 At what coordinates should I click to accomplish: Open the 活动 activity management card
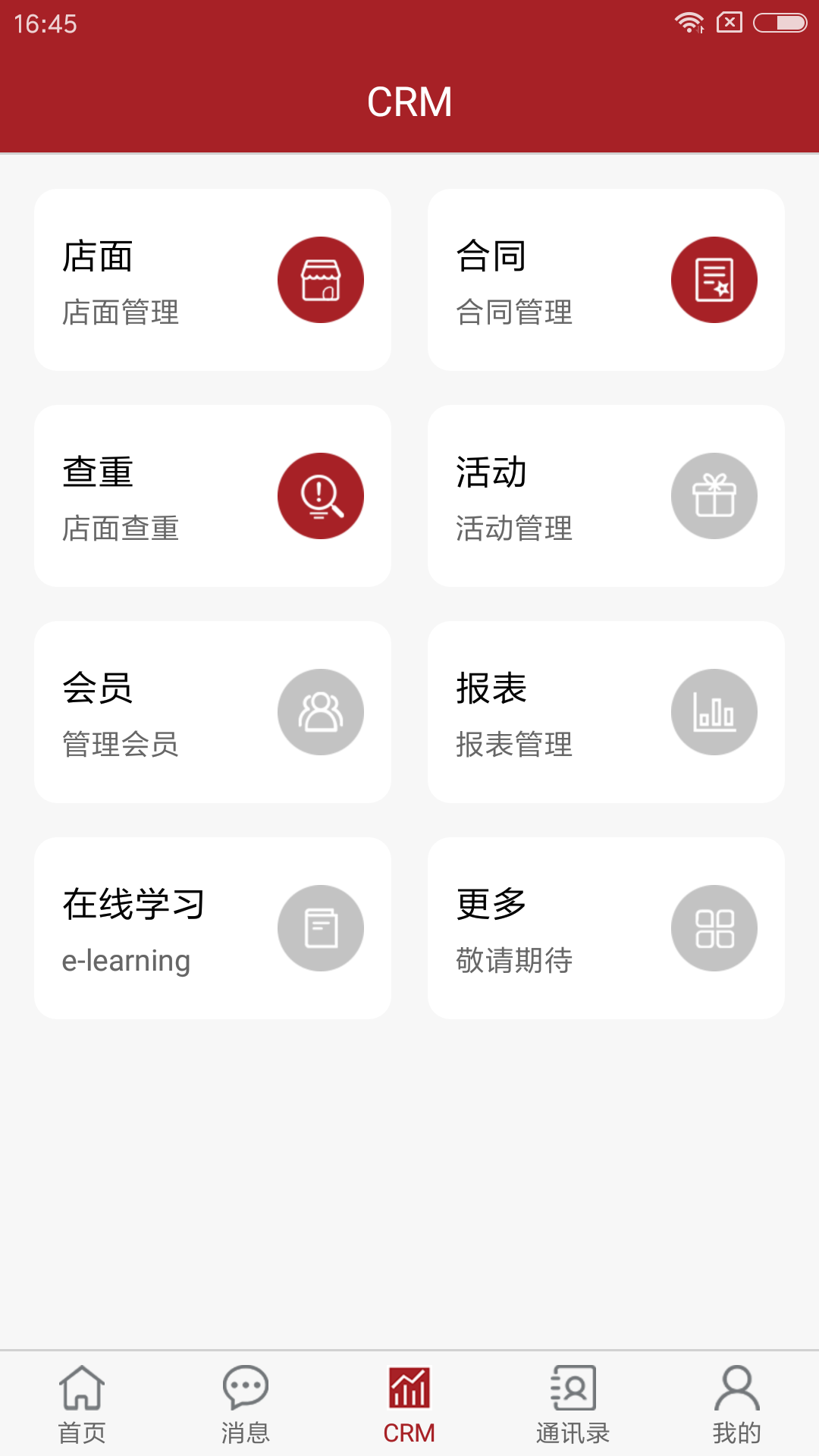click(606, 496)
